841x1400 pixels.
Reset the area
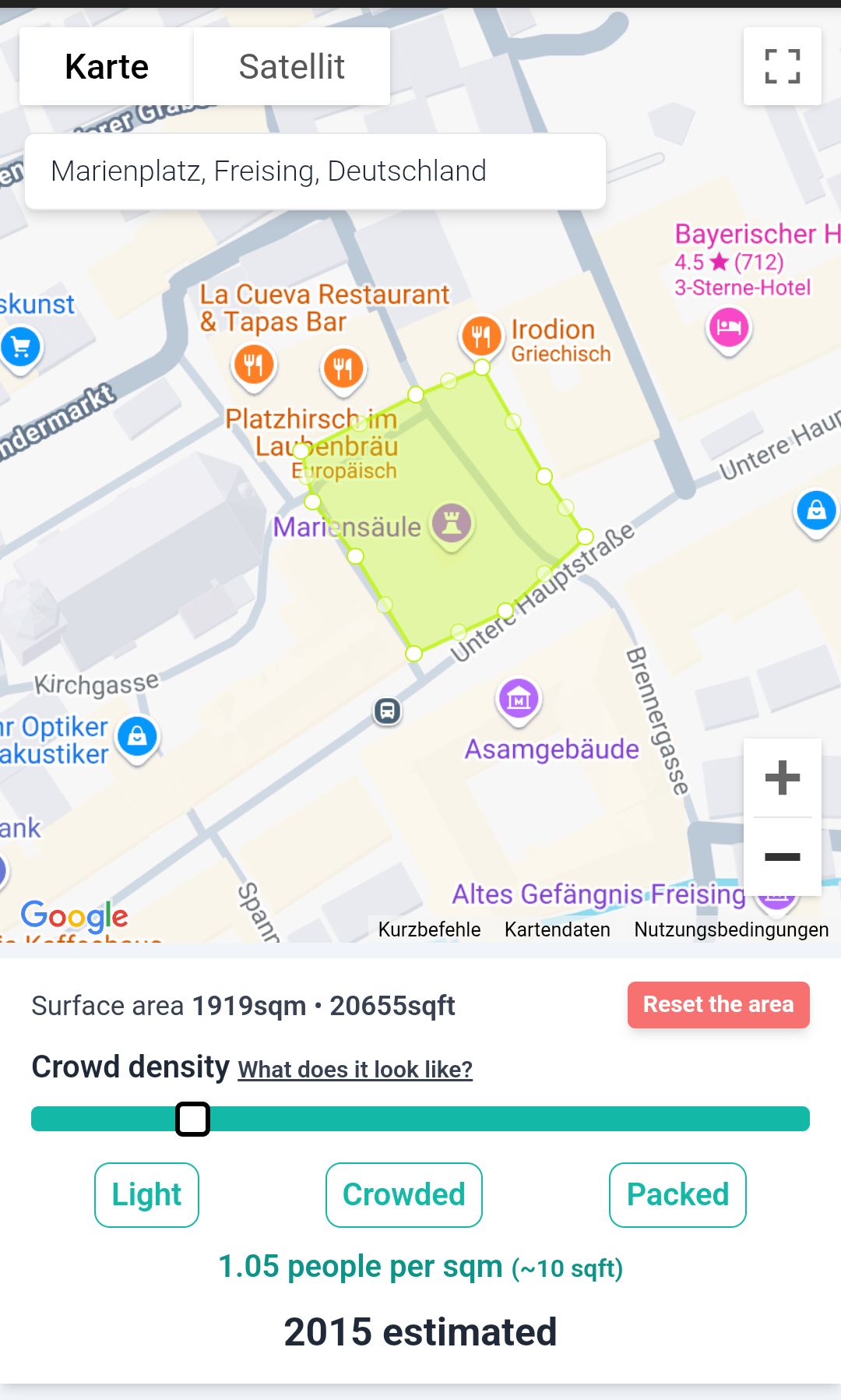(718, 1005)
